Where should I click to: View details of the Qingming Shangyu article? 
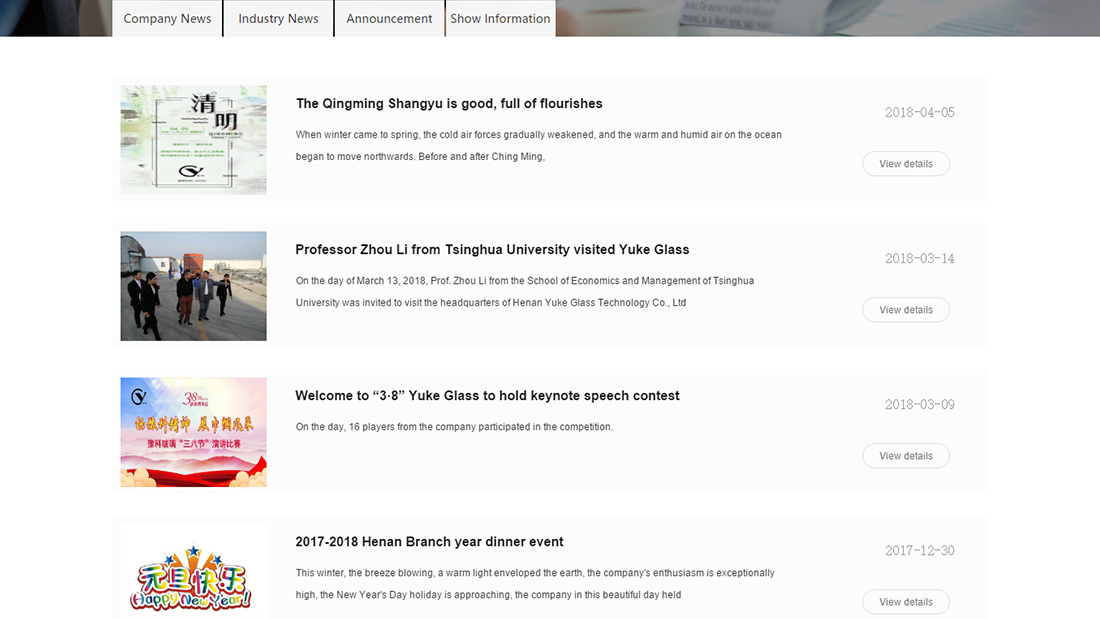point(905,164)
